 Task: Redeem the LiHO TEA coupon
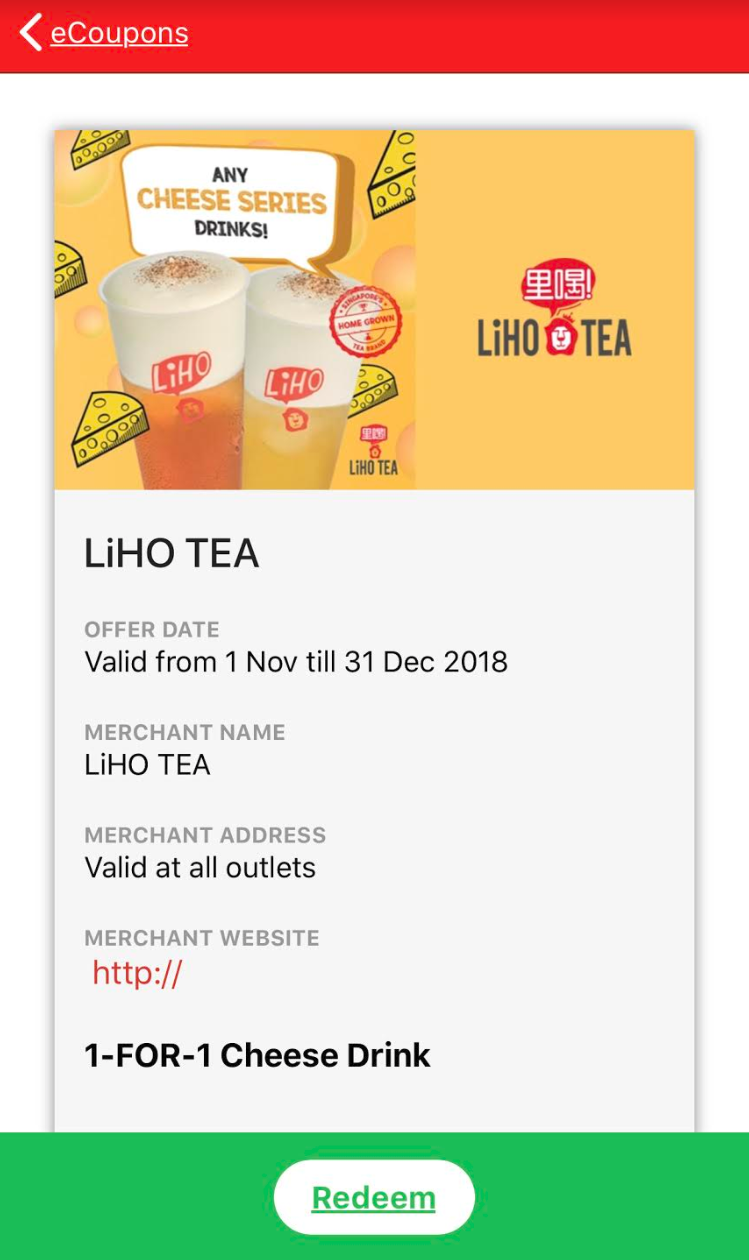tap(374, 1197)
